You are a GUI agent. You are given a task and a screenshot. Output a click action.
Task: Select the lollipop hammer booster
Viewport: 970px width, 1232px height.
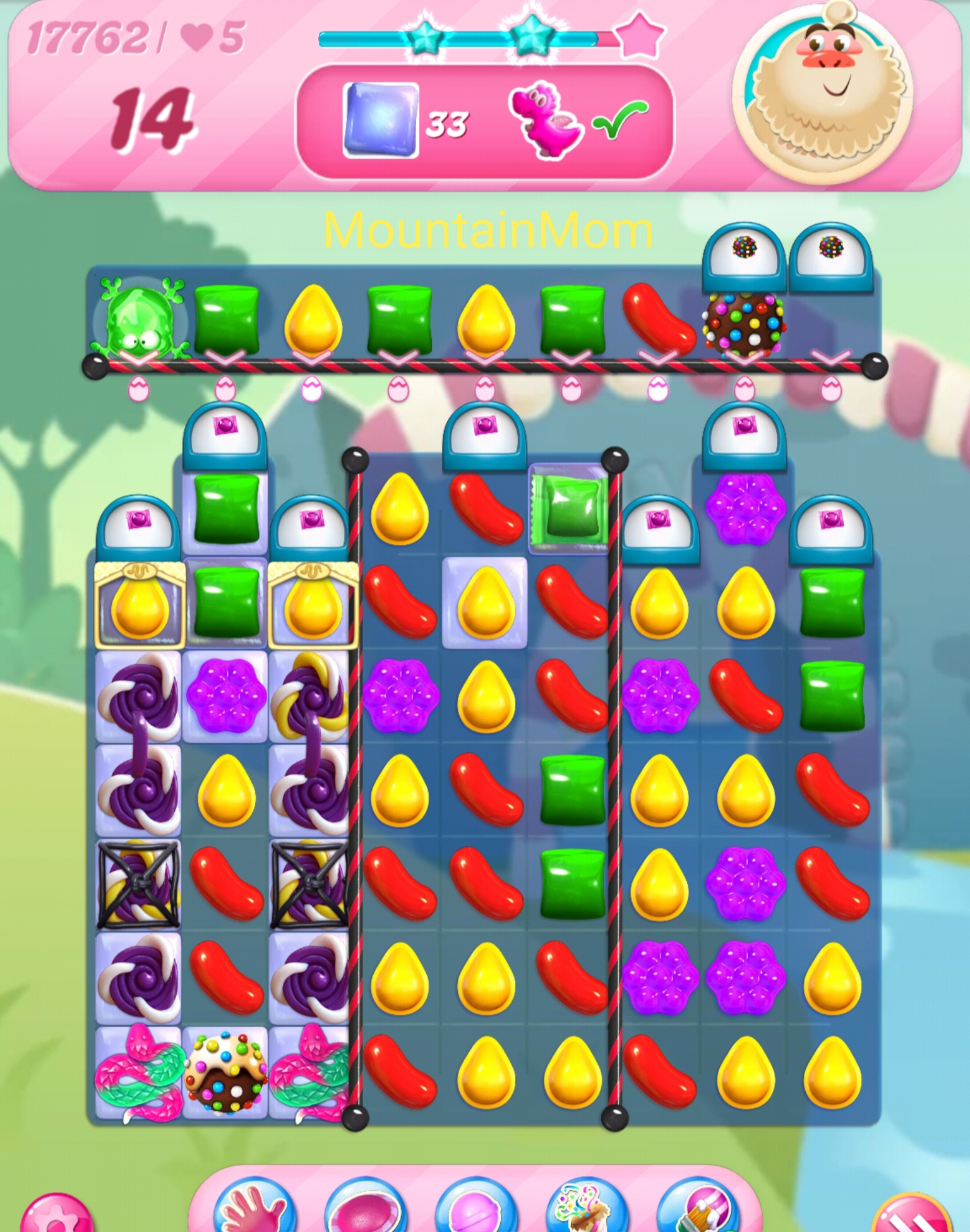click(x=475, y=1209)
